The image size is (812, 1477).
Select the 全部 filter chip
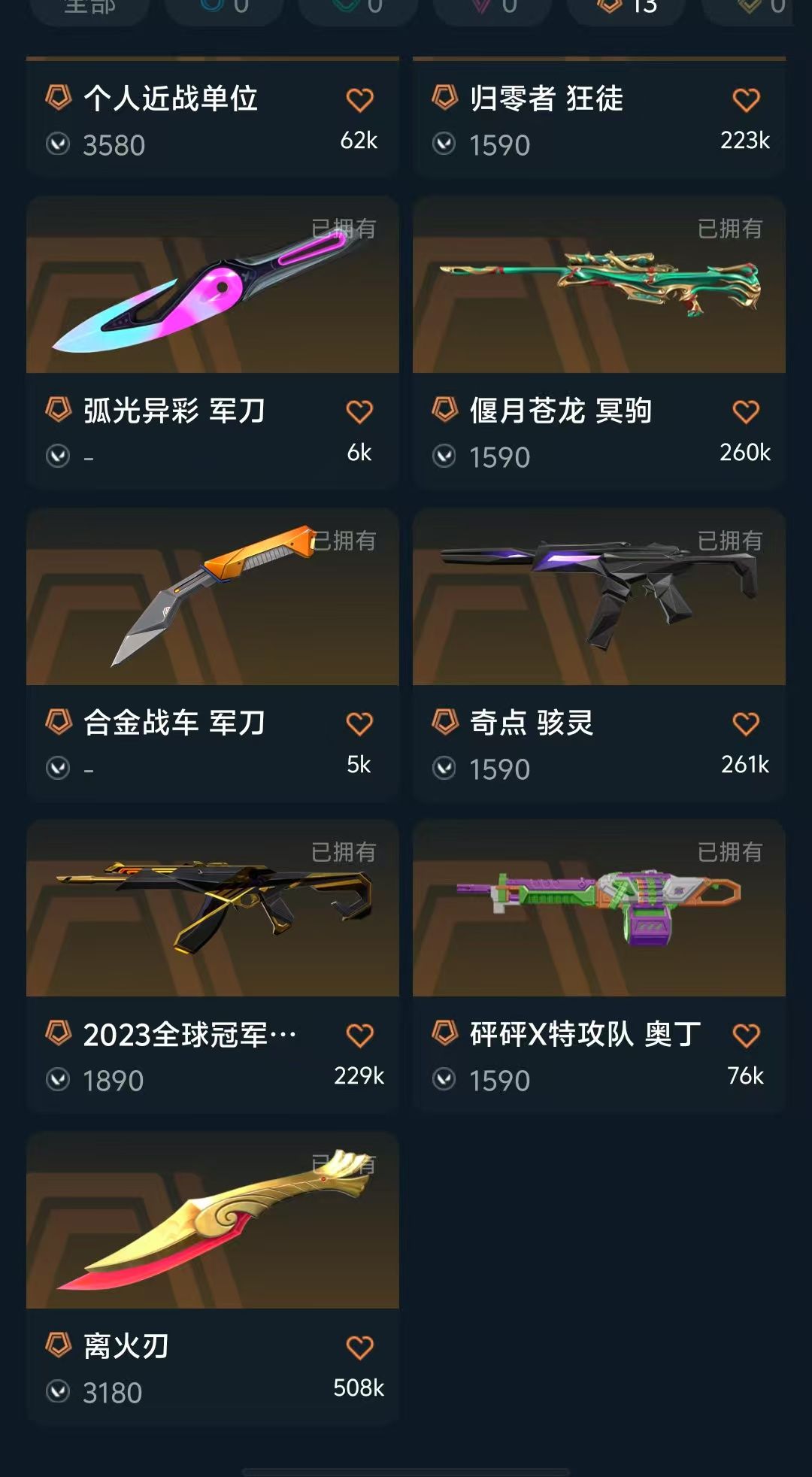(x=90, y=9)
